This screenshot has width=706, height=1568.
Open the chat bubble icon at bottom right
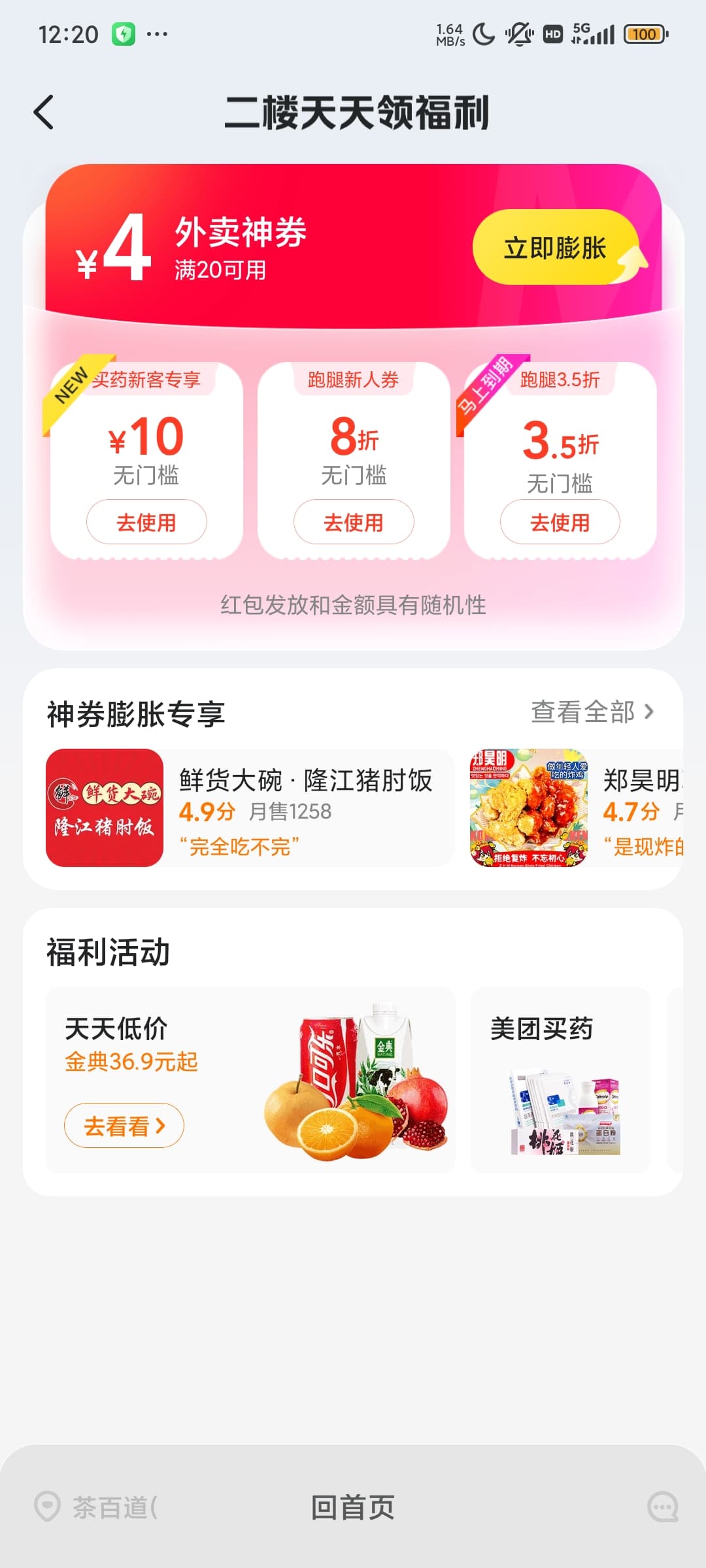tap(663, 1507)
